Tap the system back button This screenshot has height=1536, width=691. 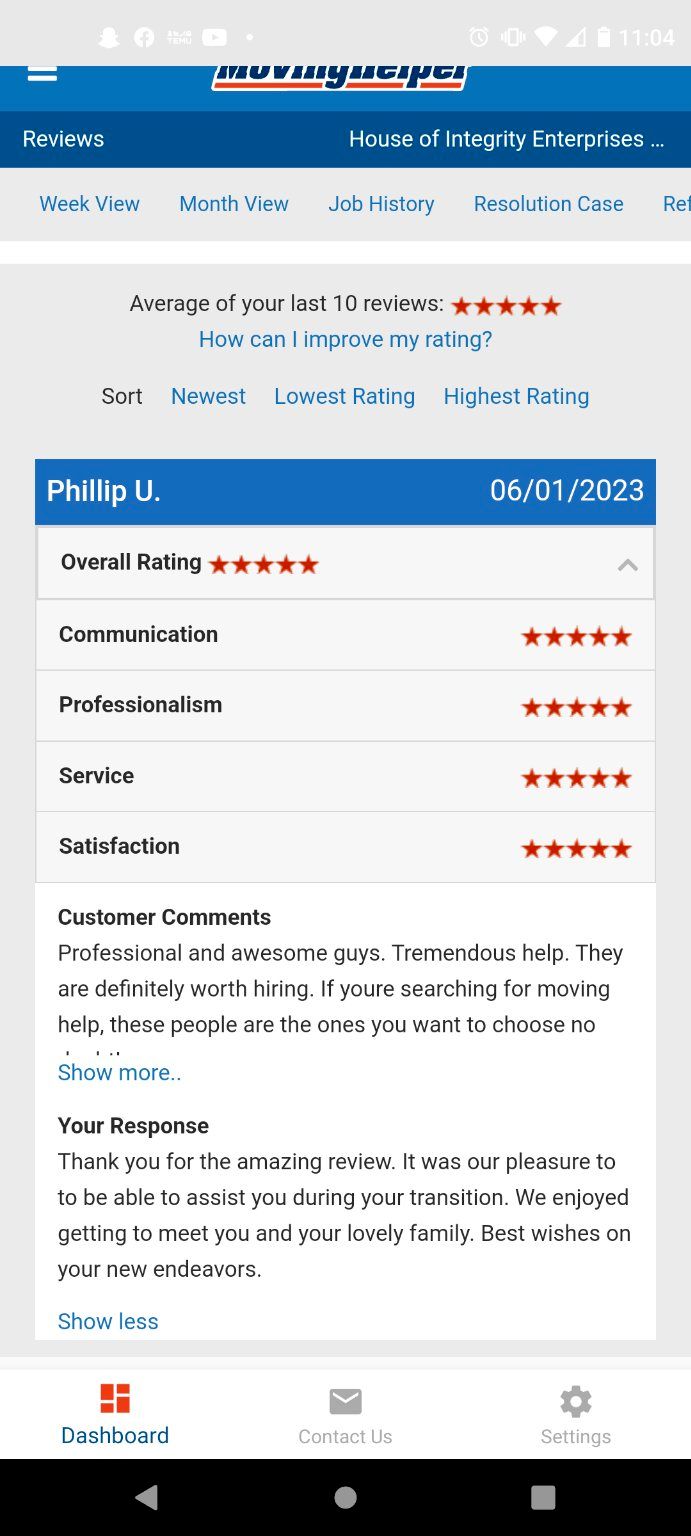147,1497
